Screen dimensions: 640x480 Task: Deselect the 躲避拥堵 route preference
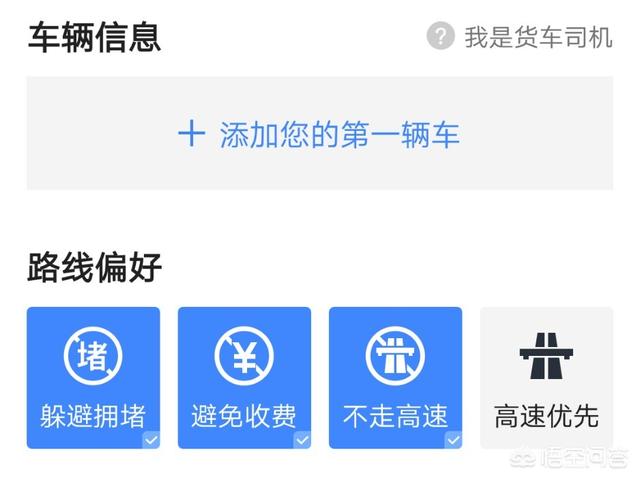pyautogui.click(x=93, y=377)
